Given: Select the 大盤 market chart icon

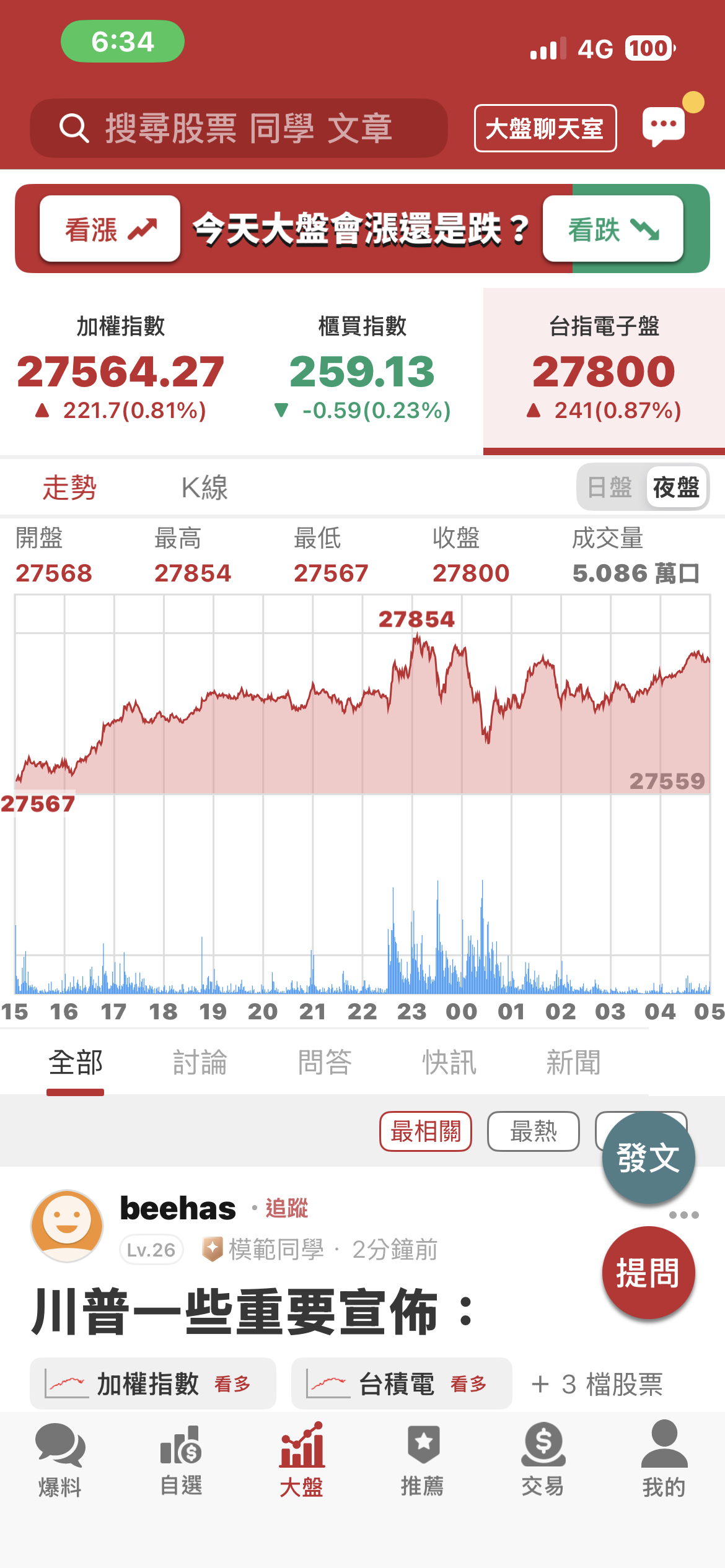Looking at the screenshot, I should coord(301,1483).
